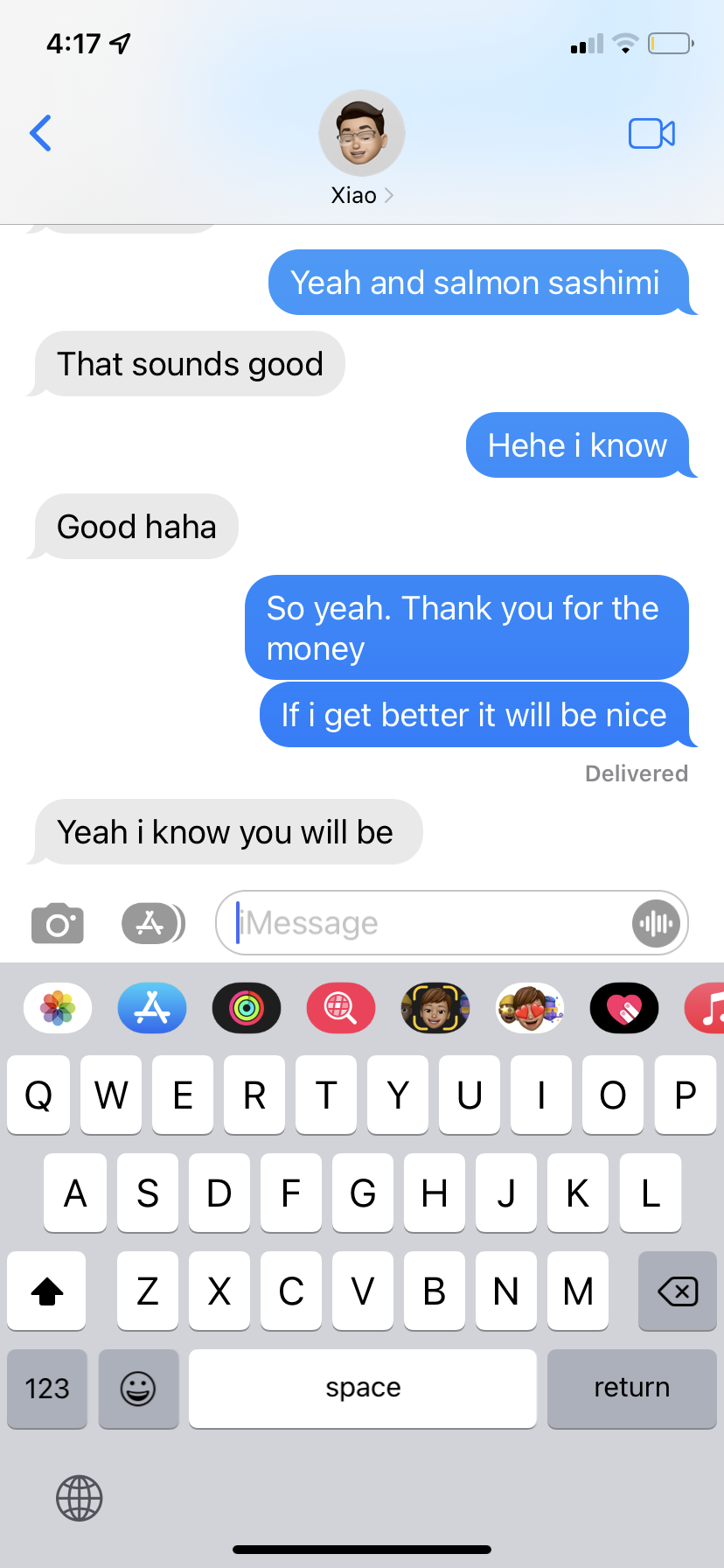Image resolution: width=724 pixels, height=1568 pixels.
Task: Open the Memoji stickers app
Action: (530, 1008)
